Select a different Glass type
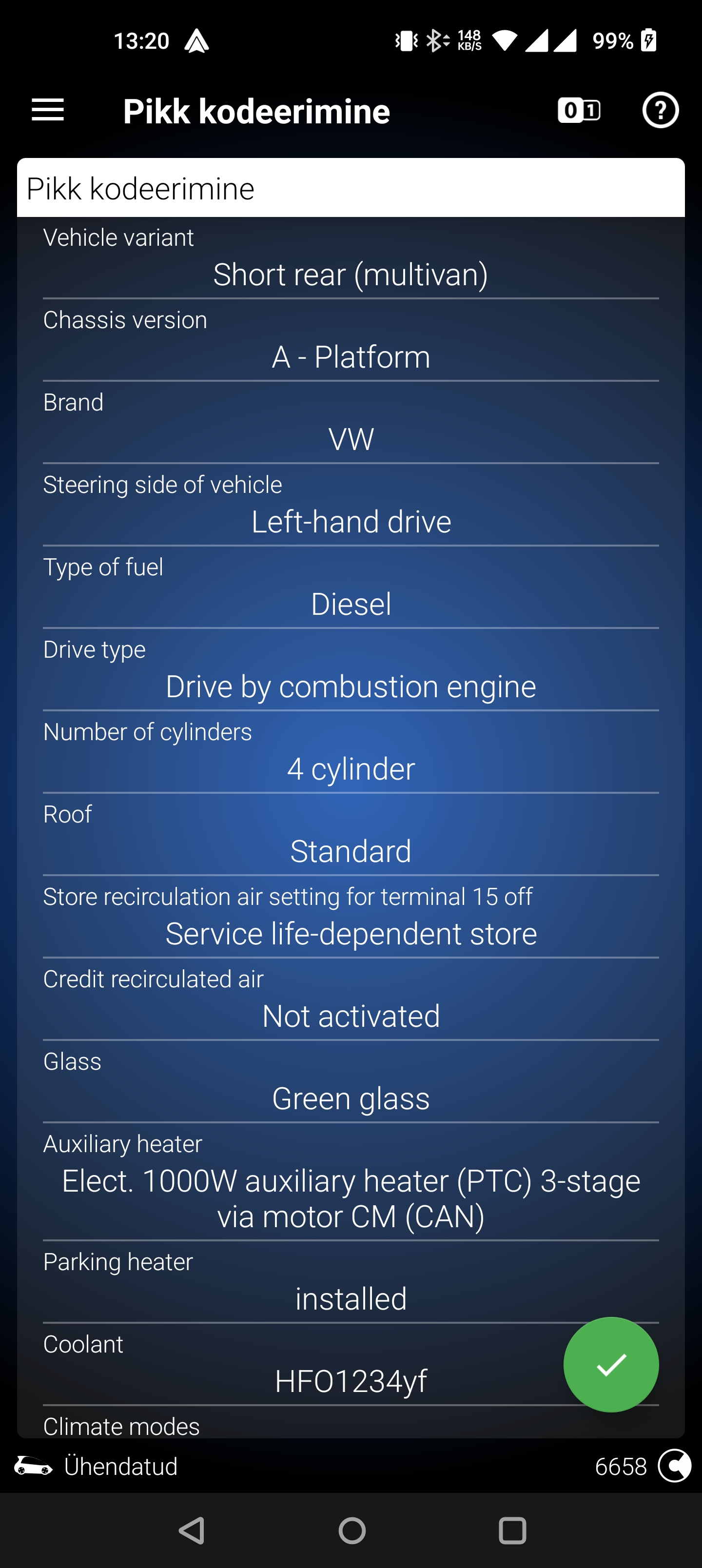Viewport: 702px width, 1568px height. tap(351, 1098)
